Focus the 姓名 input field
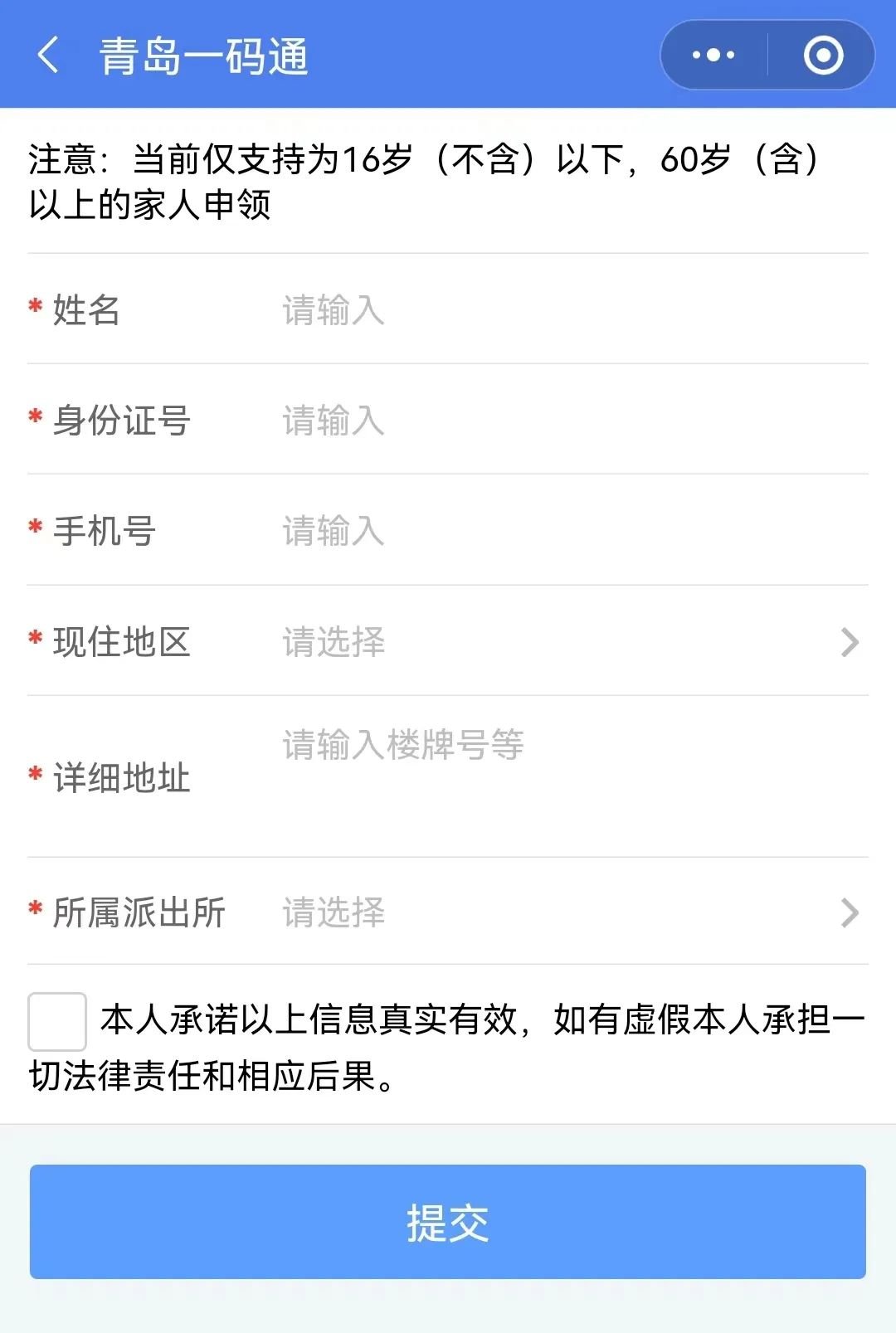This screenshot has height=1333, width=896. click(572, 310)
